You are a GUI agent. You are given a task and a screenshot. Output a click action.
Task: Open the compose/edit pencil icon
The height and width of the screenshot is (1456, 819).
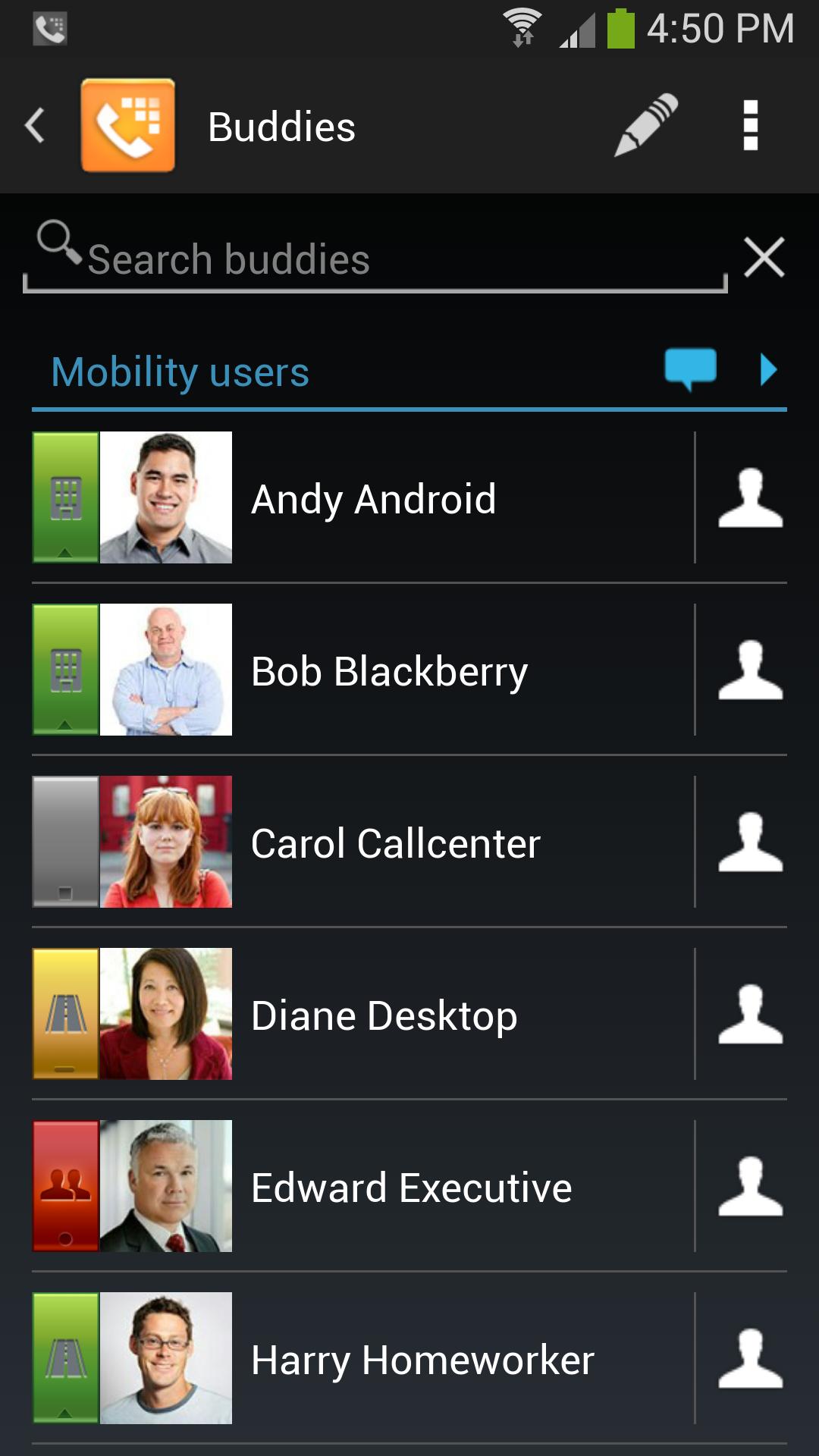(645, 126)
